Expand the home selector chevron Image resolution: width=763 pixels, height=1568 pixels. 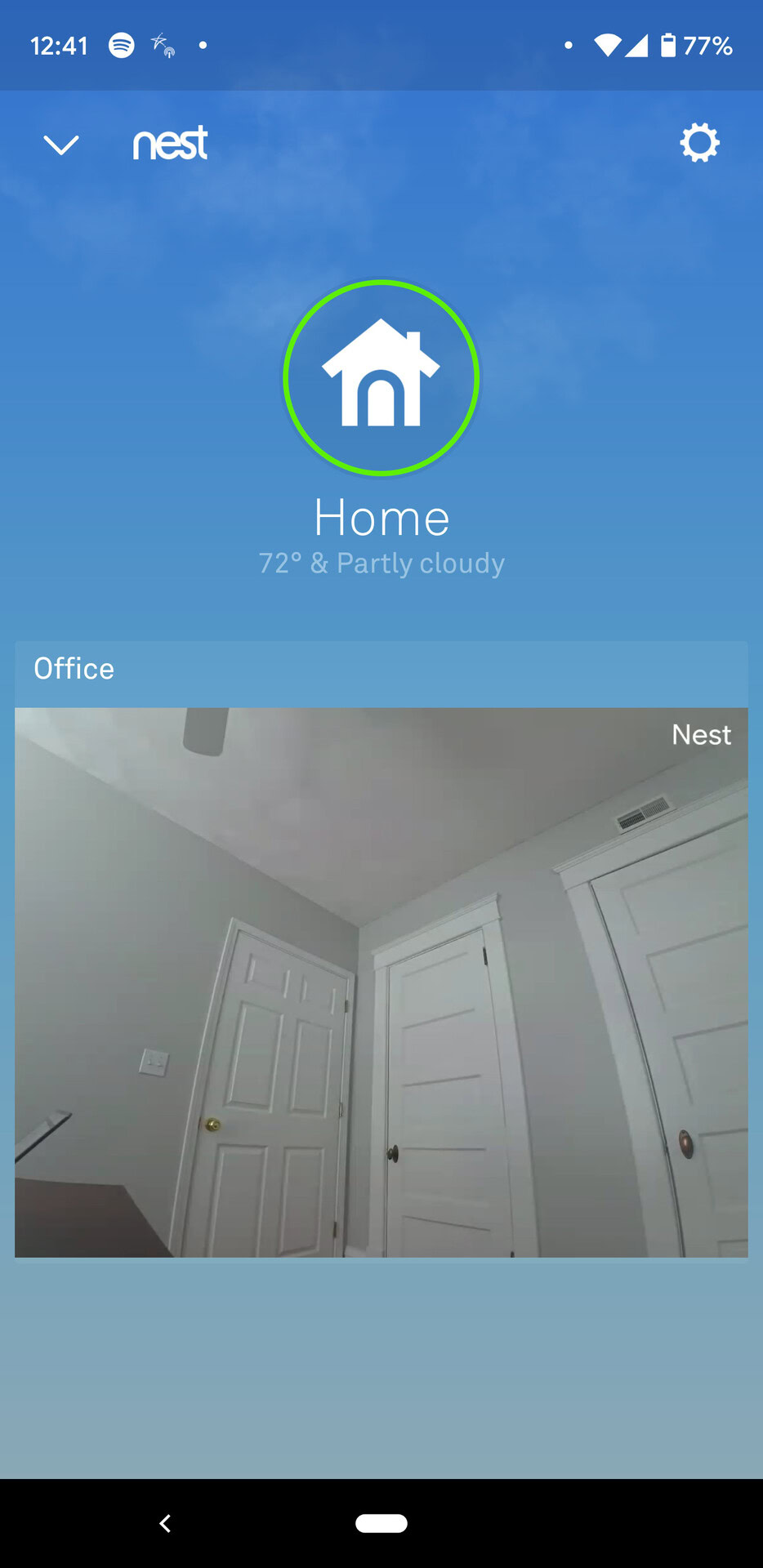tap(60, 145)
